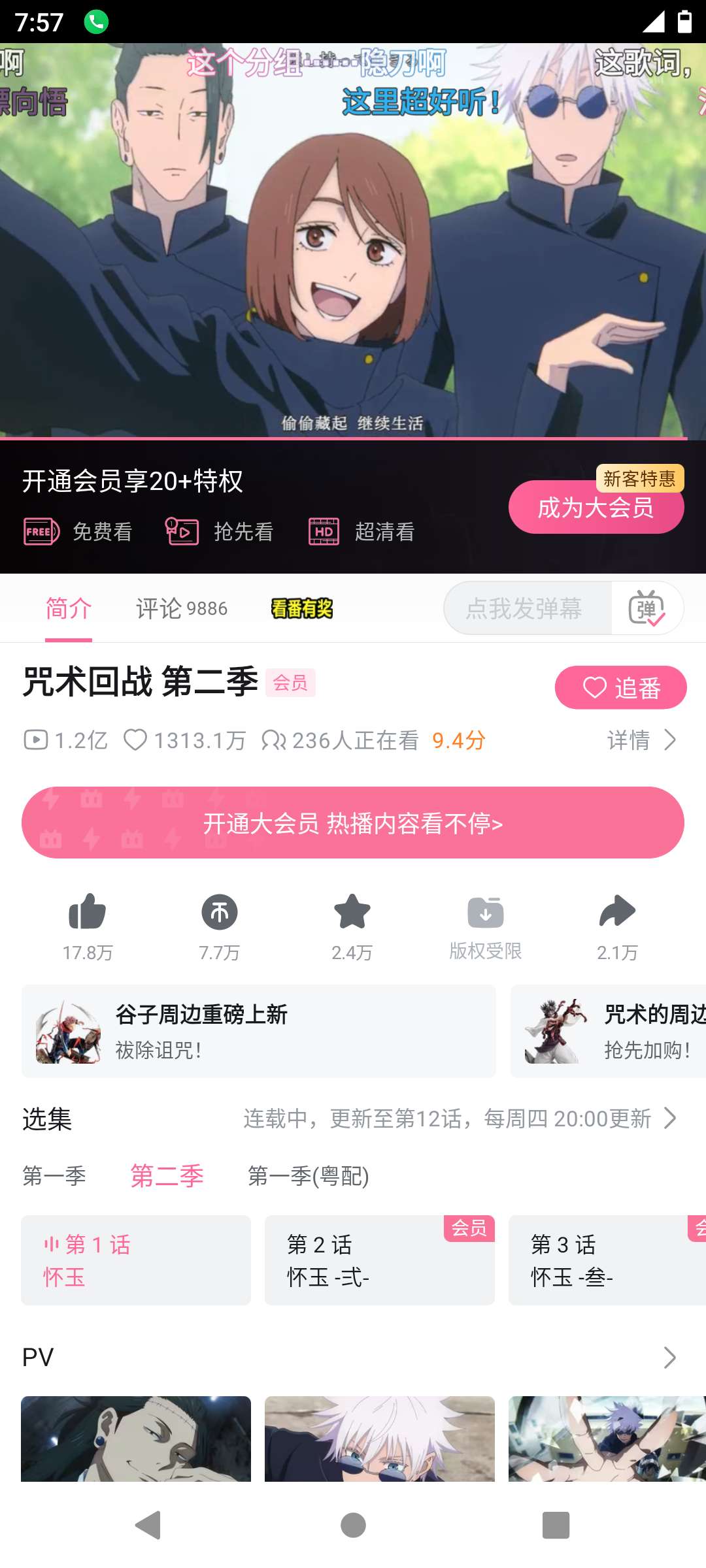Open the 看番有奖 tab
The height and width of the screenshot is (1568, 706).
click(x=301, y=608)
